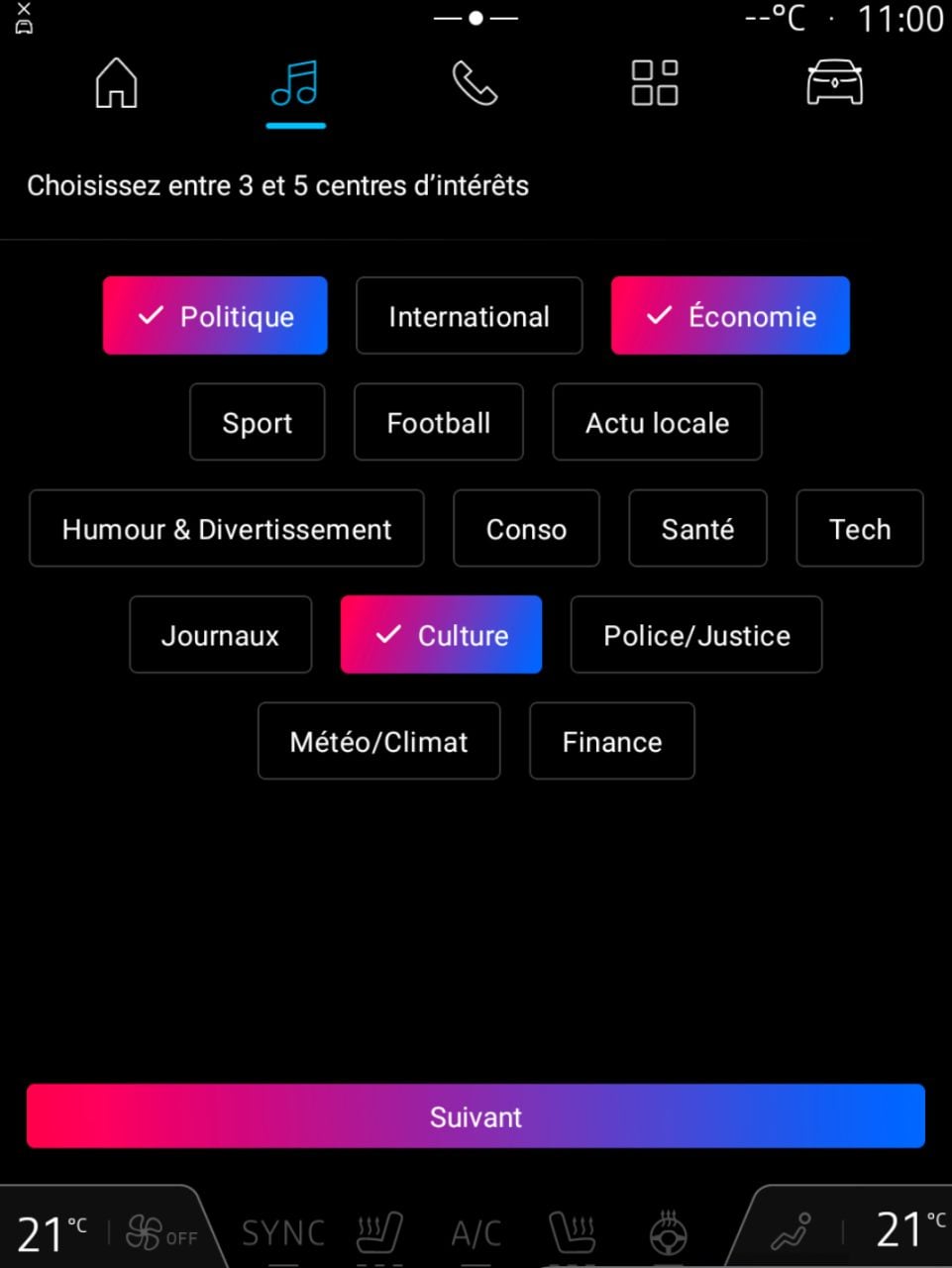The height and width of the screenshot is (1268, 952).
Task: Select the Conso chip
Action: click(526, 529)
